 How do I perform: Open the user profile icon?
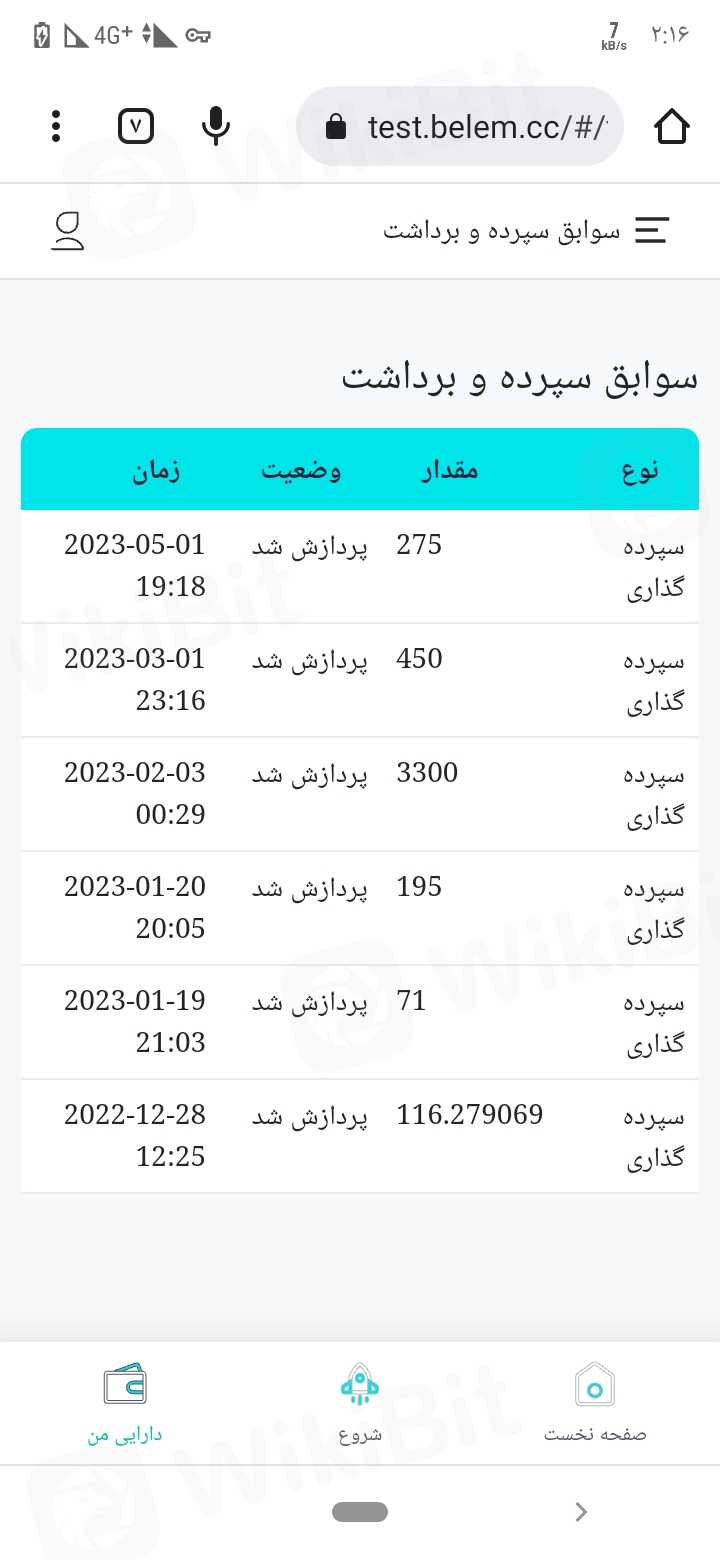pyautogui.click(x=68, y=231)
